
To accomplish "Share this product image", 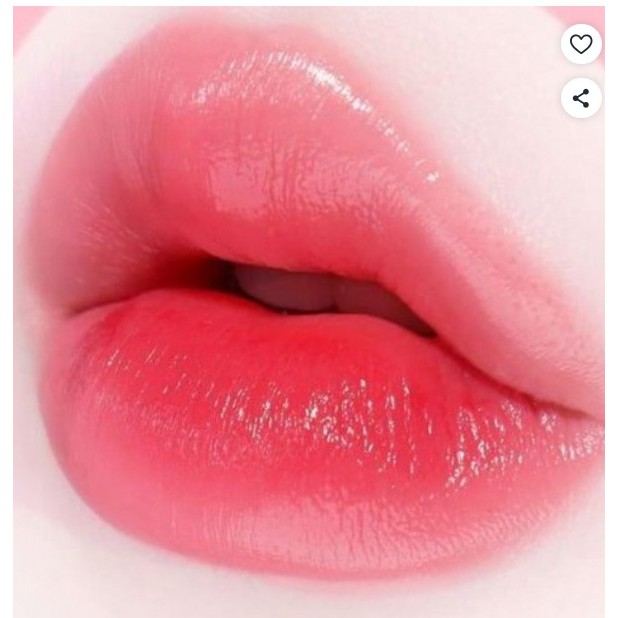I will [x=581, y=98].
